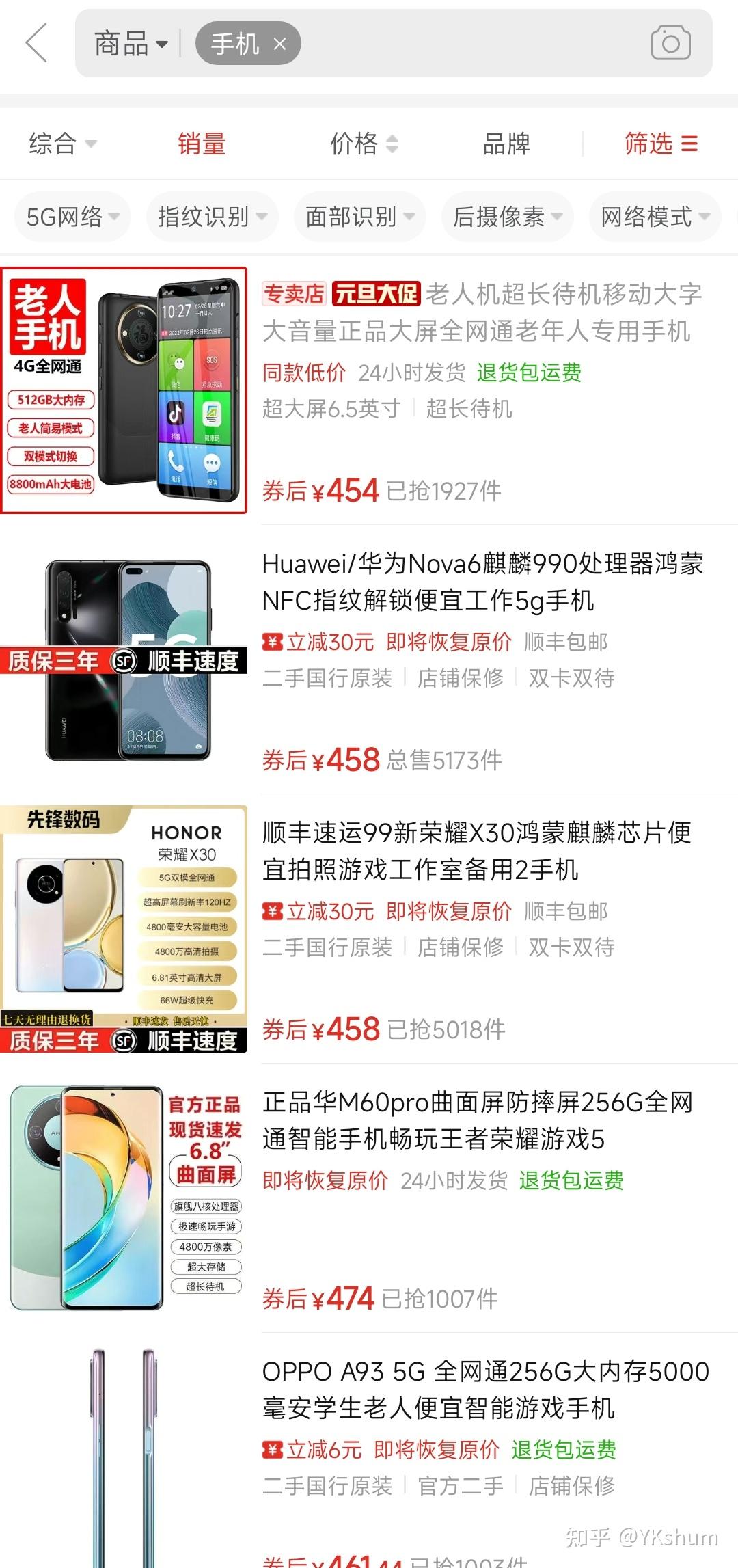Image resolution: width=738 pixels, height=1568 pixels.
Task: Expand the 网络模式 filter chip
Action: pos(655,217)
